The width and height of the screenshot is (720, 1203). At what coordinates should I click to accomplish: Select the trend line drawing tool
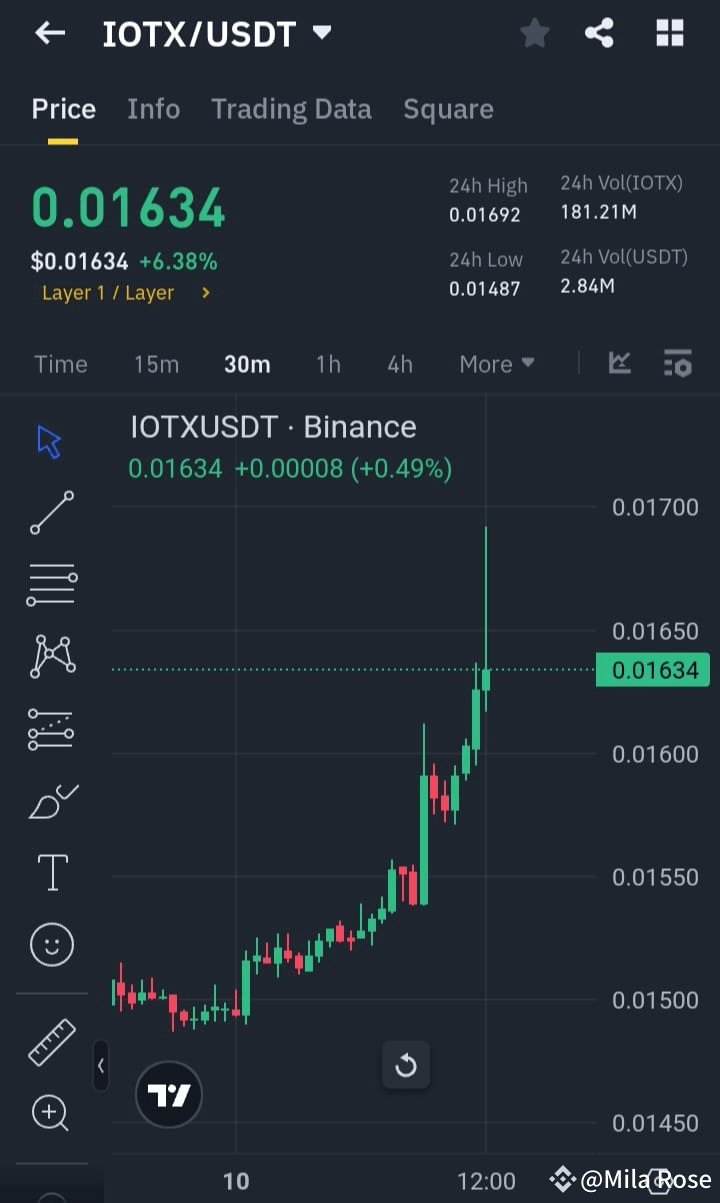coord(51,513)
